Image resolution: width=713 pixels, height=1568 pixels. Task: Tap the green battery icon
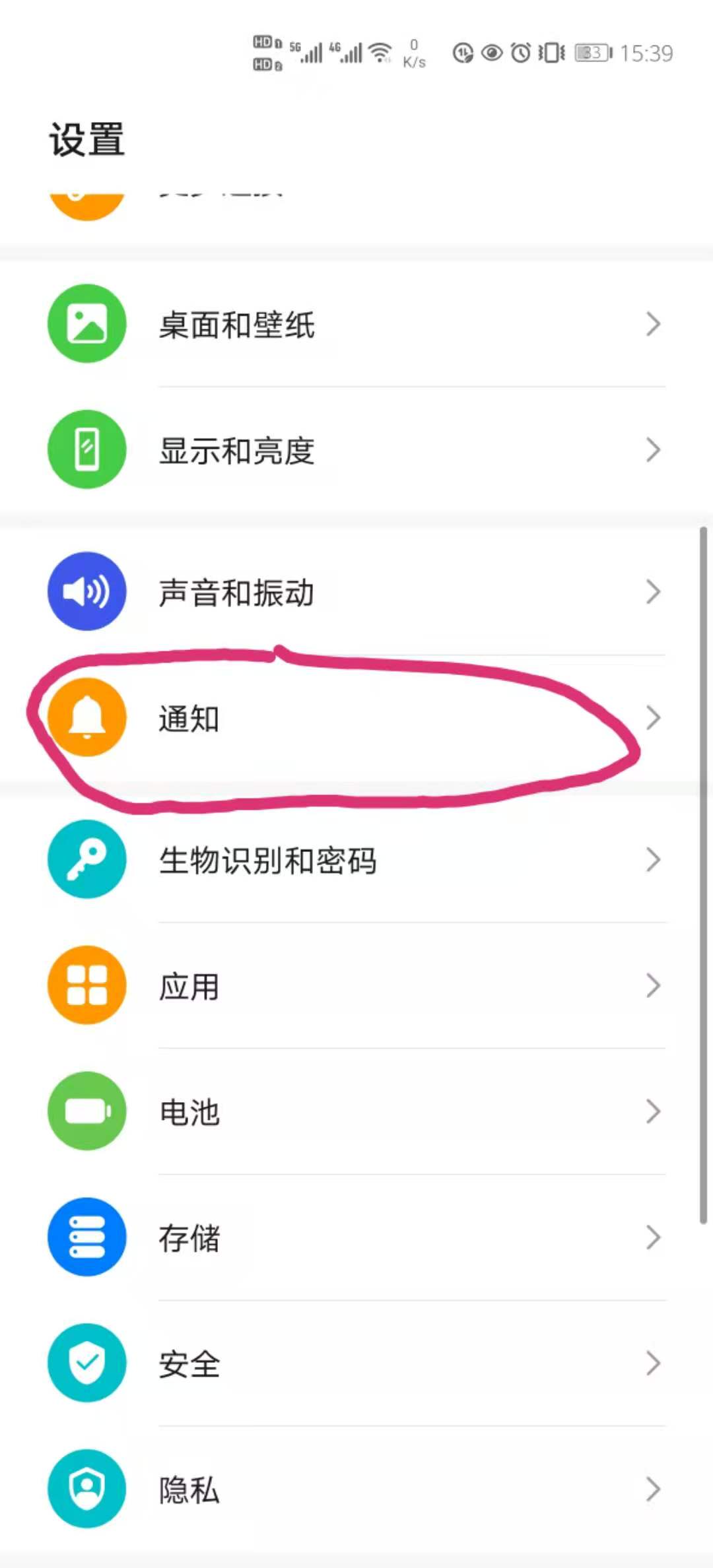[x=86, y=1111]
